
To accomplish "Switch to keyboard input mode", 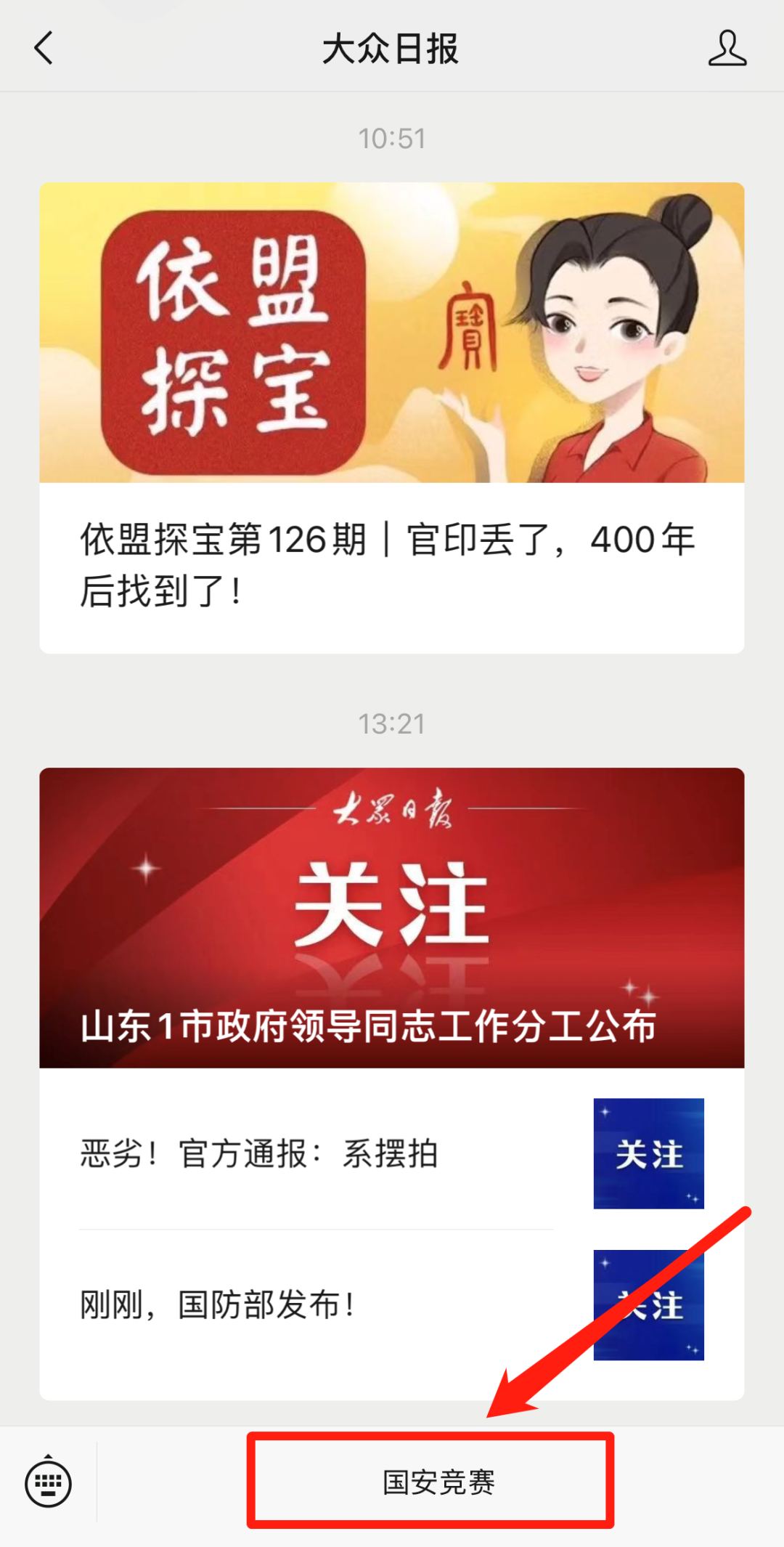I will 48,1482.
